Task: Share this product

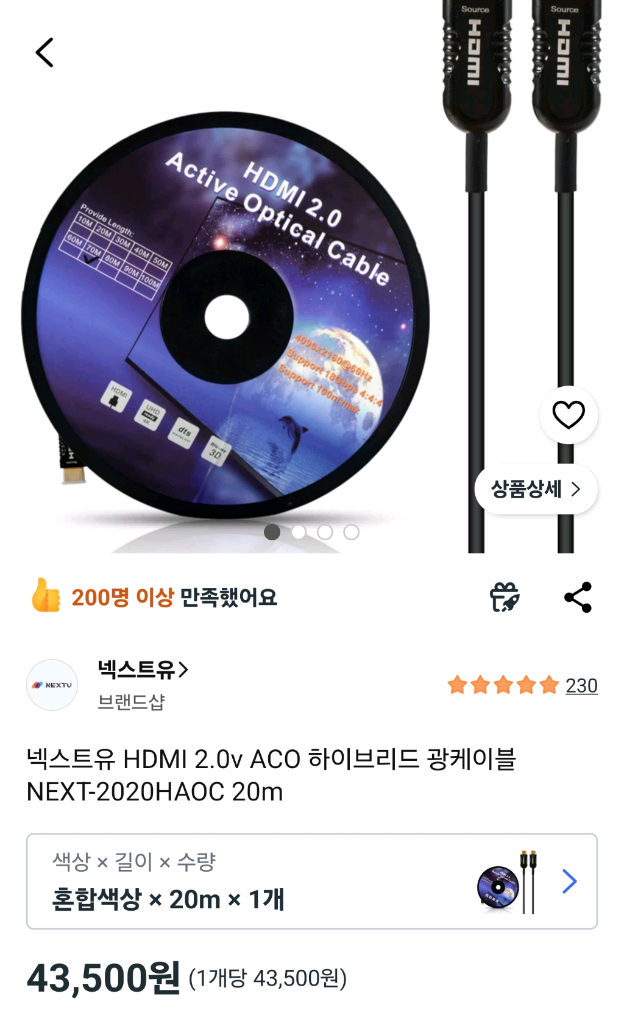Action: pos(578,597)
